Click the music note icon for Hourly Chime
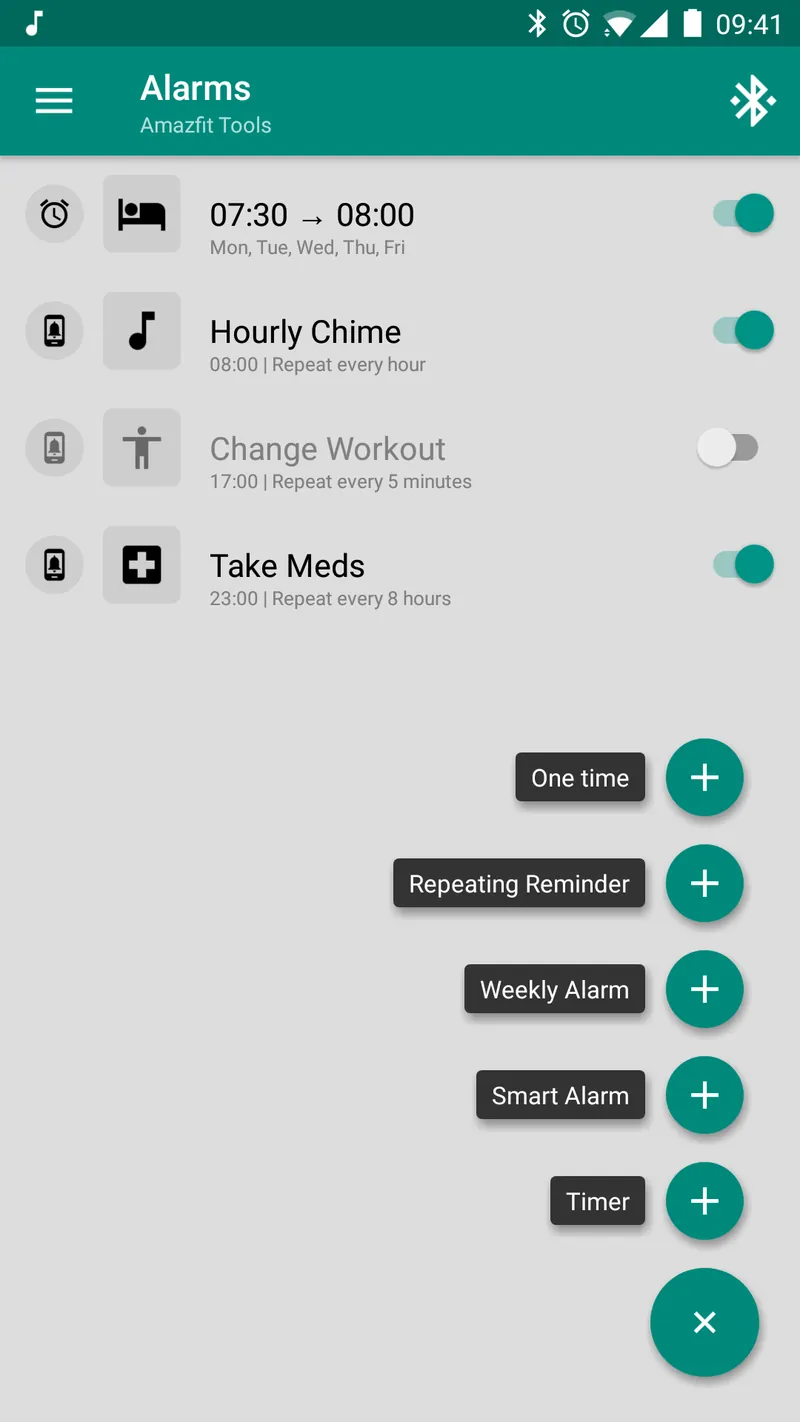The width and height of the screenshot is (800, 1422). point(141,331)
